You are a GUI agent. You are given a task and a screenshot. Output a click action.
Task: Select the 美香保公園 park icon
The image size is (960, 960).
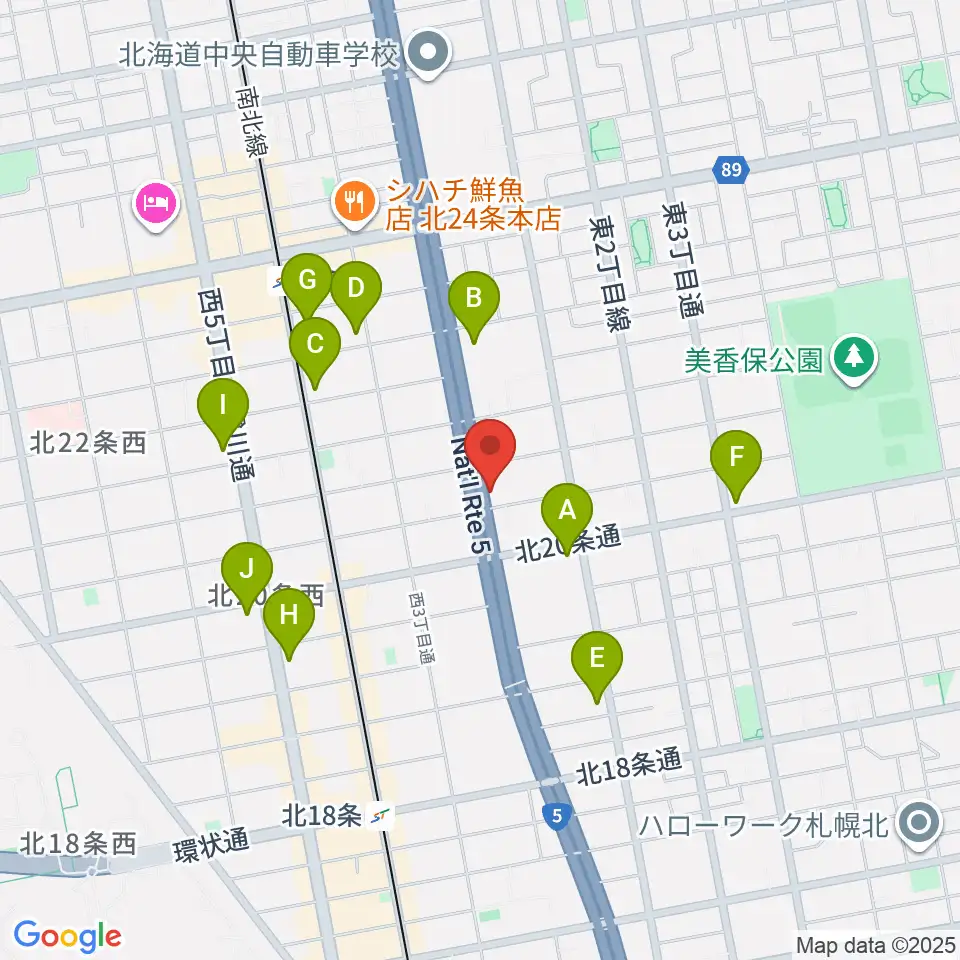[855, 357]
